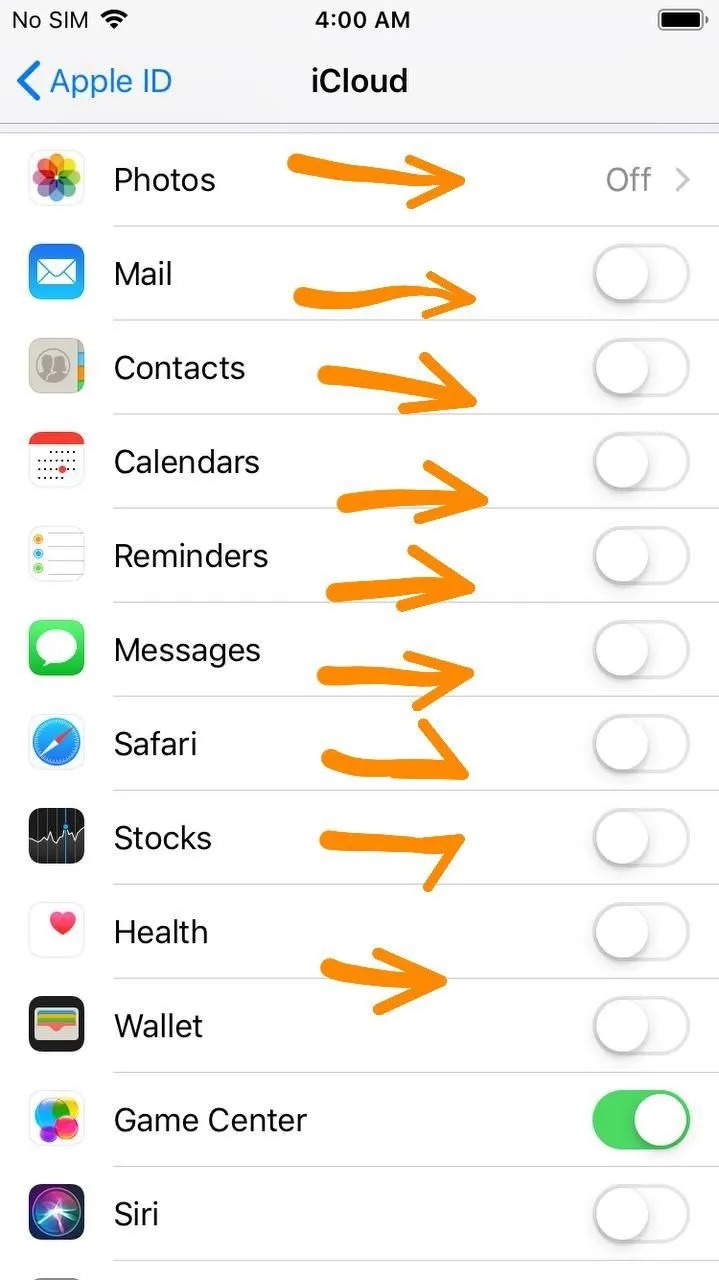
Task: Enable Contacts sync toggle
Action: (641, 368)
